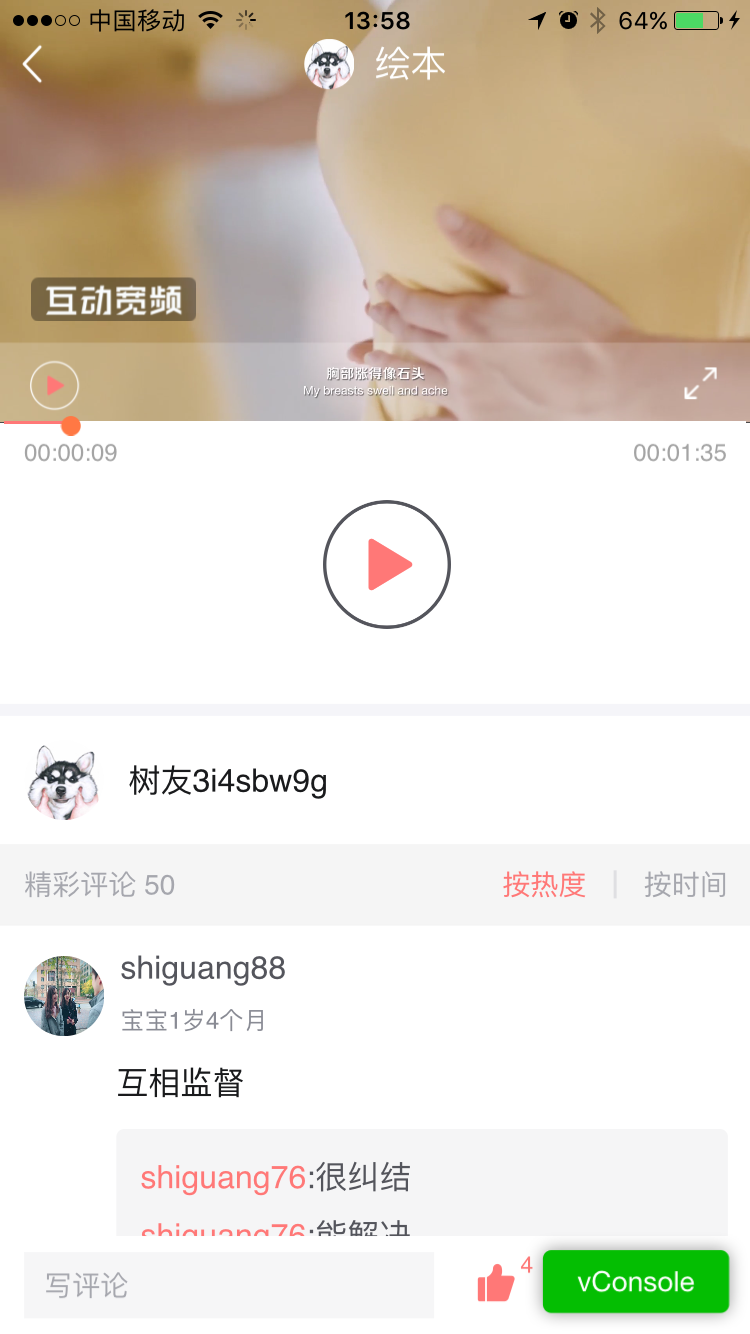Open the profile of 树友3i4sbw9g

228,781
